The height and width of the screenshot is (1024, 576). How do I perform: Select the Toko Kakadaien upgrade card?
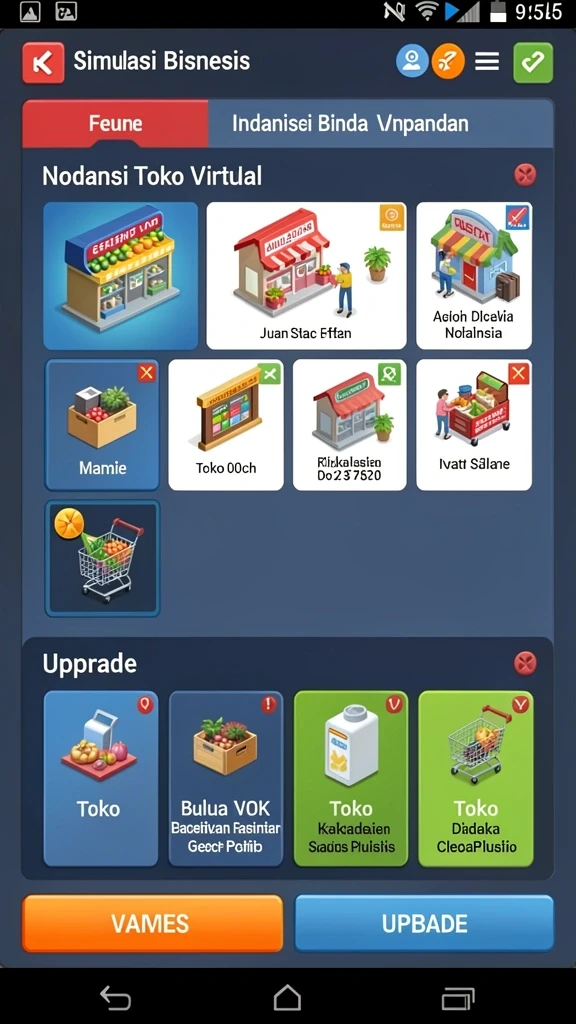point(351,779)
